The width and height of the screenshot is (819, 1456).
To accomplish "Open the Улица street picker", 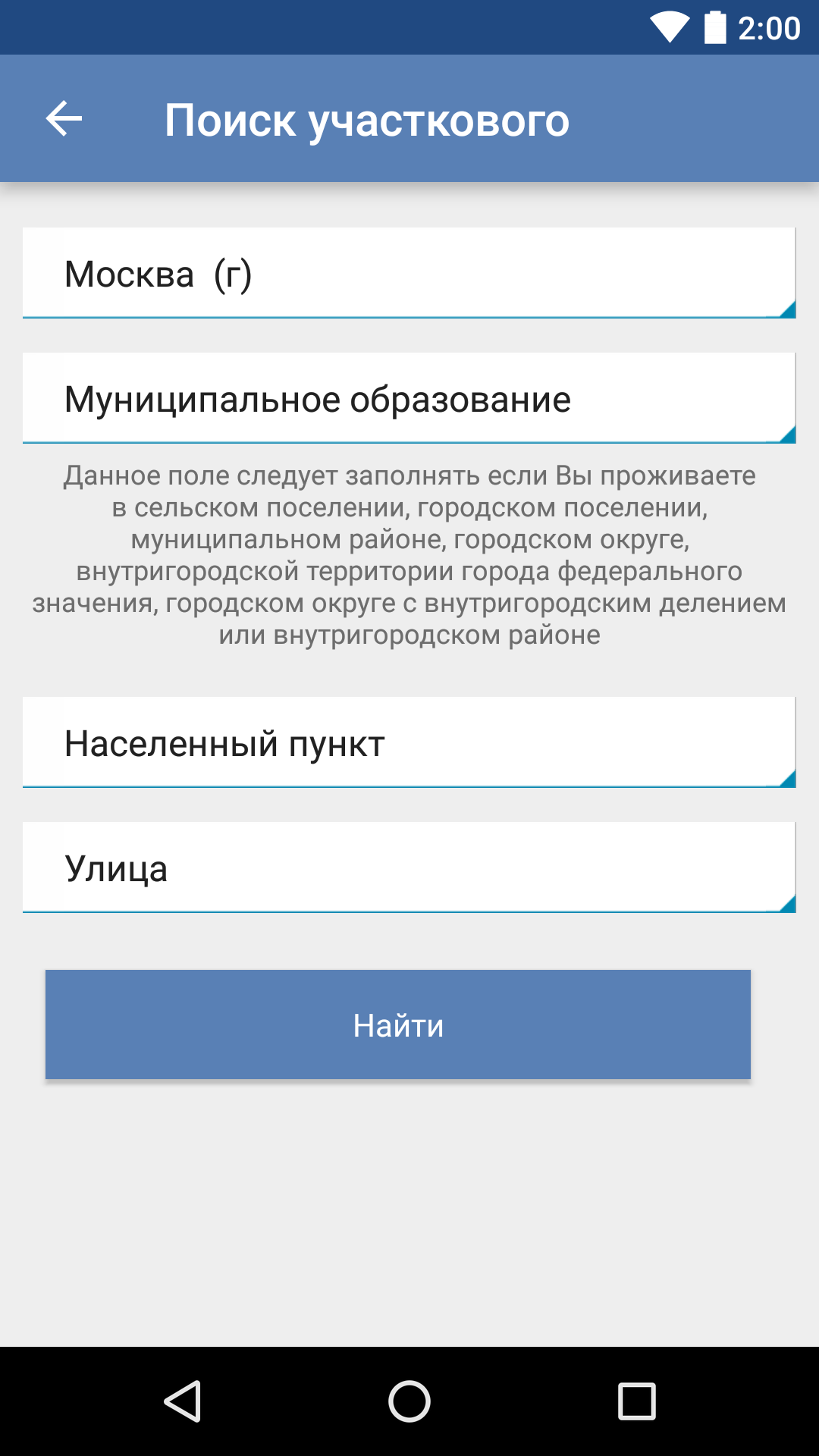I will click(409, 868).
